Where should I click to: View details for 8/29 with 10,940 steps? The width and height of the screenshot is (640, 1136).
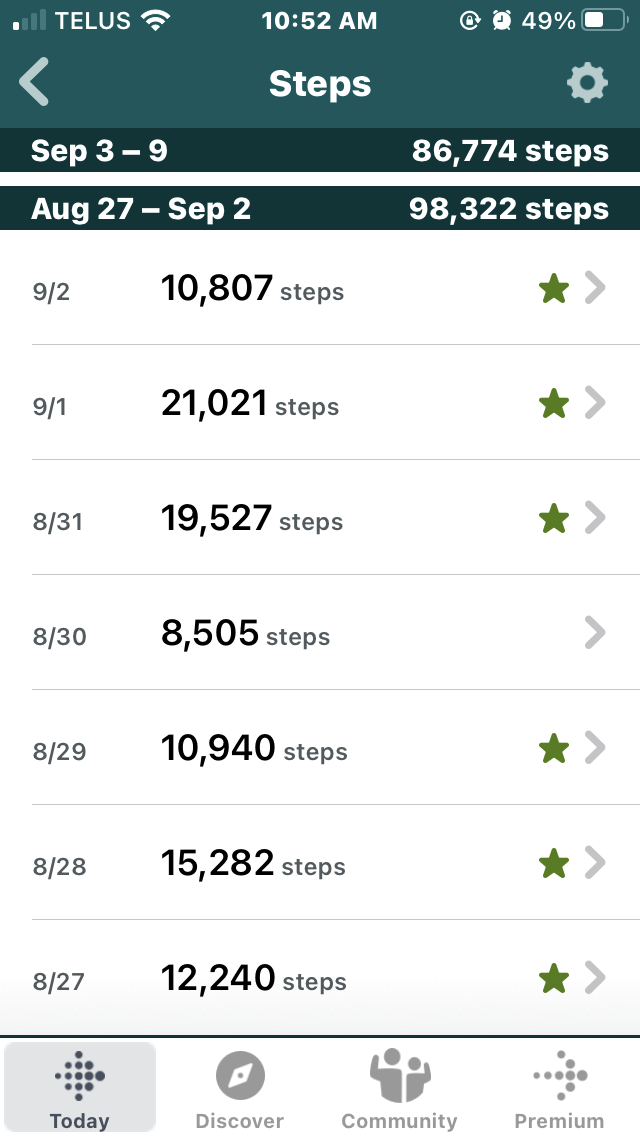coord(320,748)
